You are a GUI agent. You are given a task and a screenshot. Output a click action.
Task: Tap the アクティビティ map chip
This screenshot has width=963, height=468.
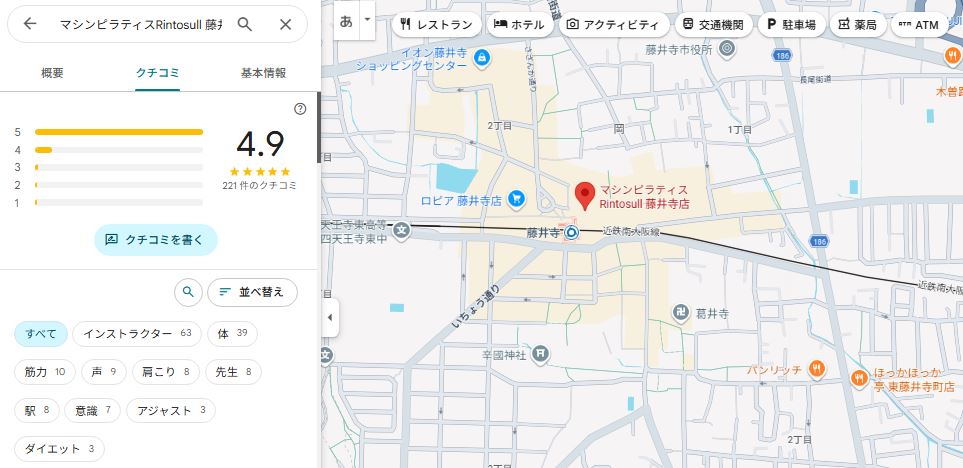[612, 25]
